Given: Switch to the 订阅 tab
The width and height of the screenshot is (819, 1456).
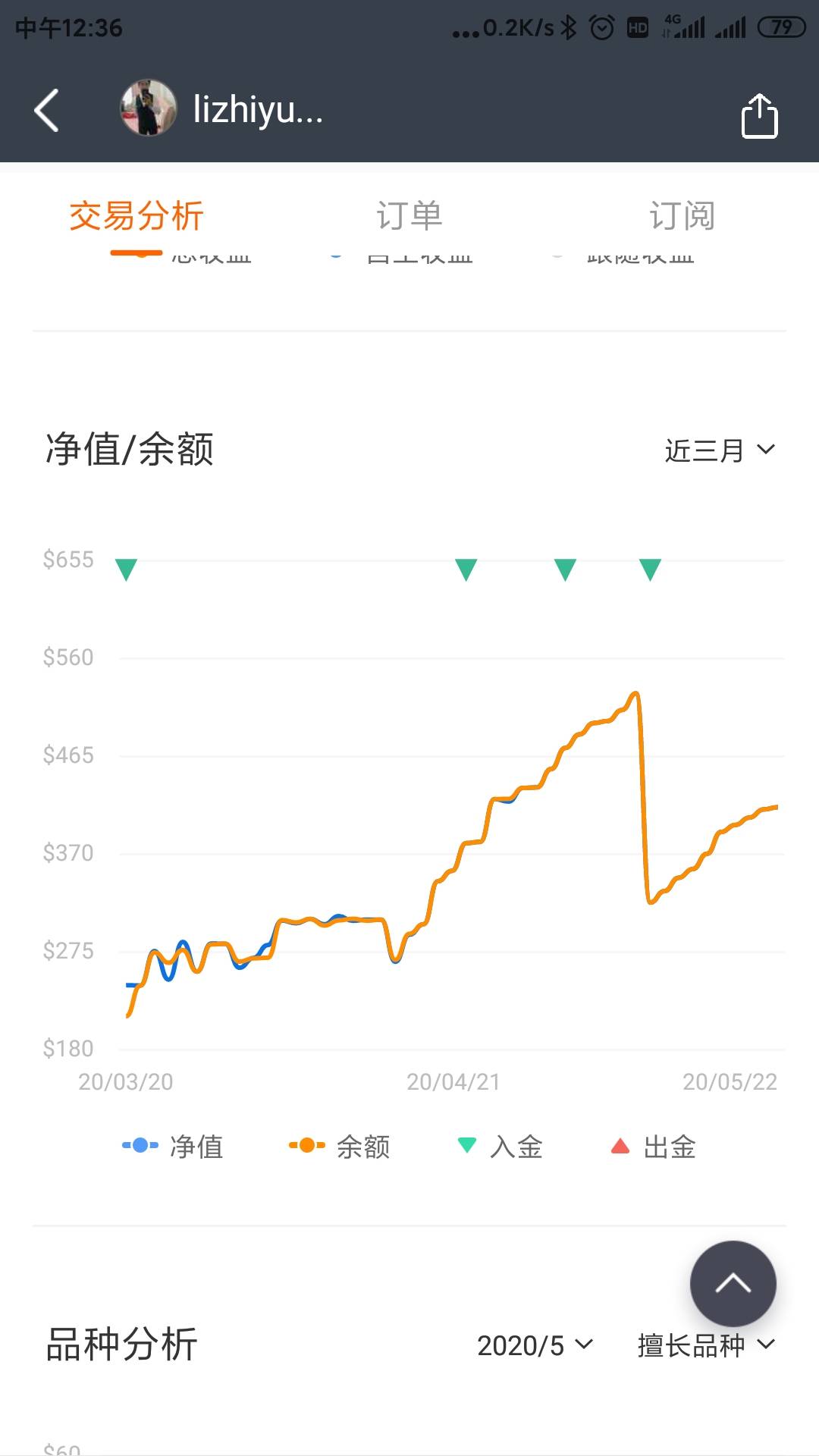Looking at the screenshot, I should point(682,216).
